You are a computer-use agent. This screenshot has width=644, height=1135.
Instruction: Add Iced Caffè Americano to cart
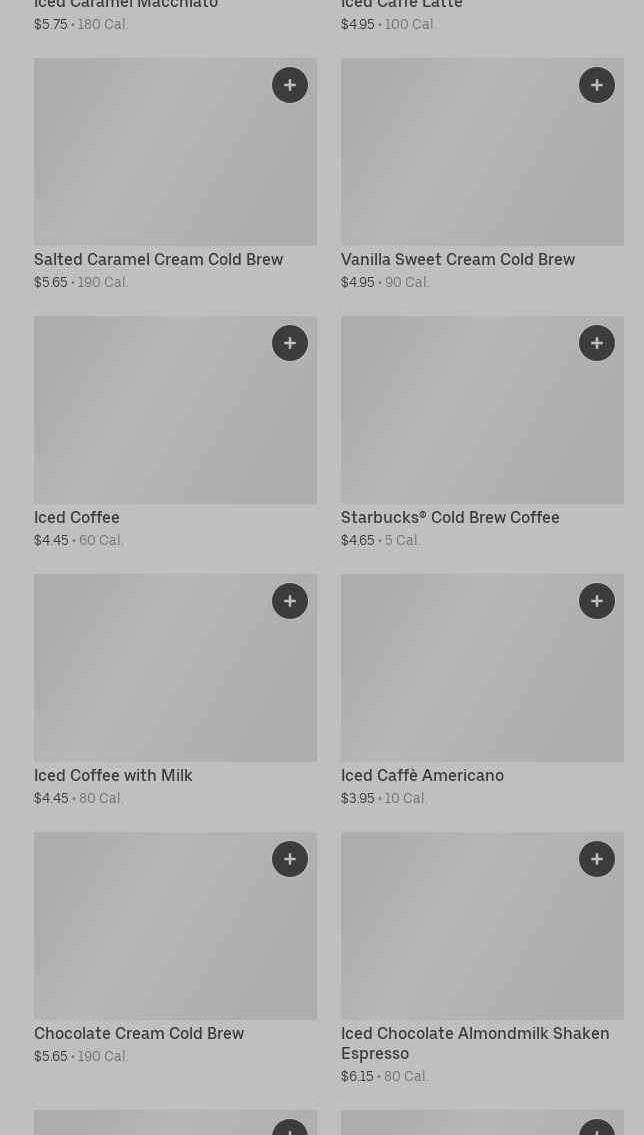coord(597,601)
